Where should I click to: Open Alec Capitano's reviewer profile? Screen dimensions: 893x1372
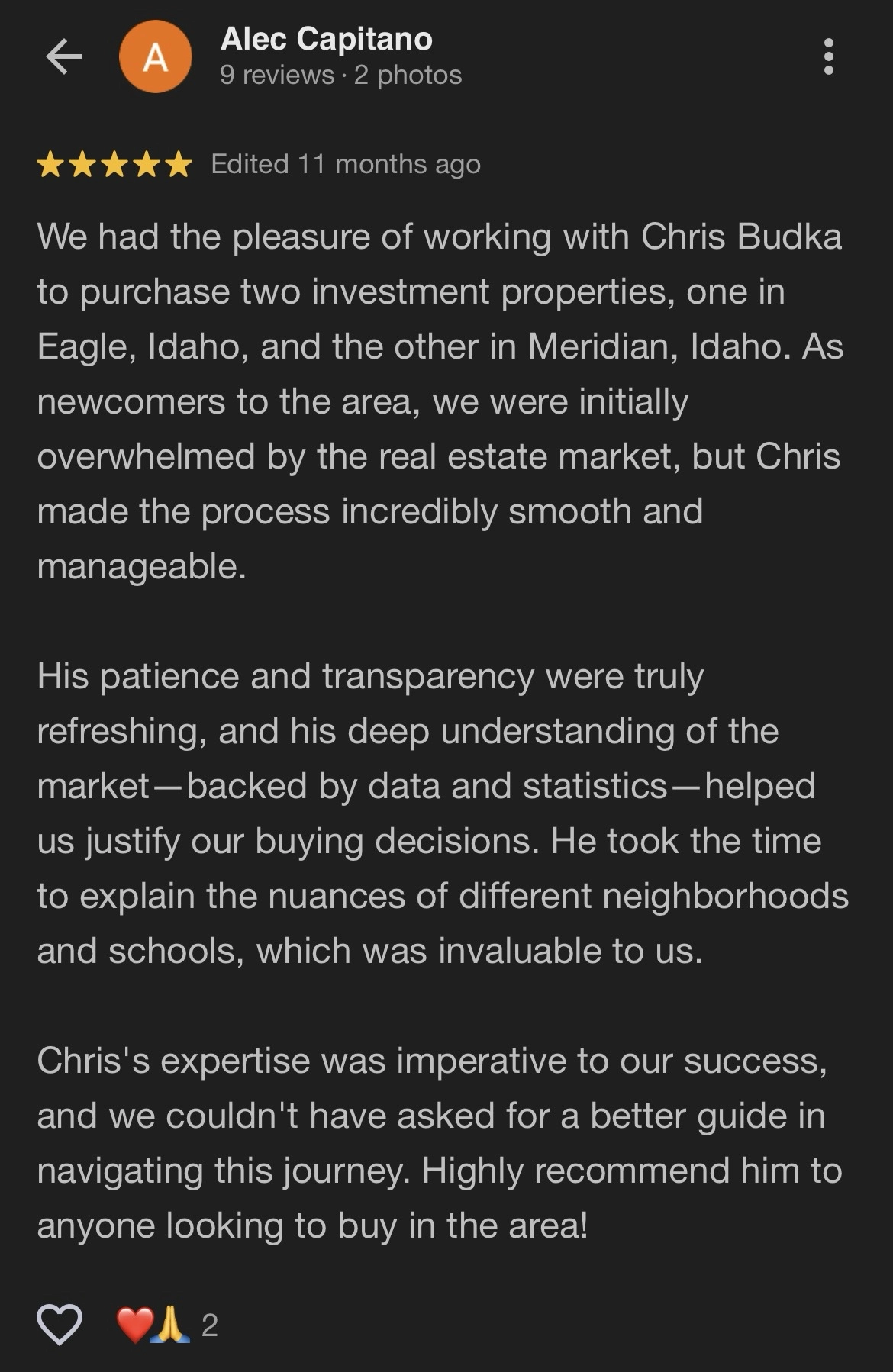coord(326,40)
